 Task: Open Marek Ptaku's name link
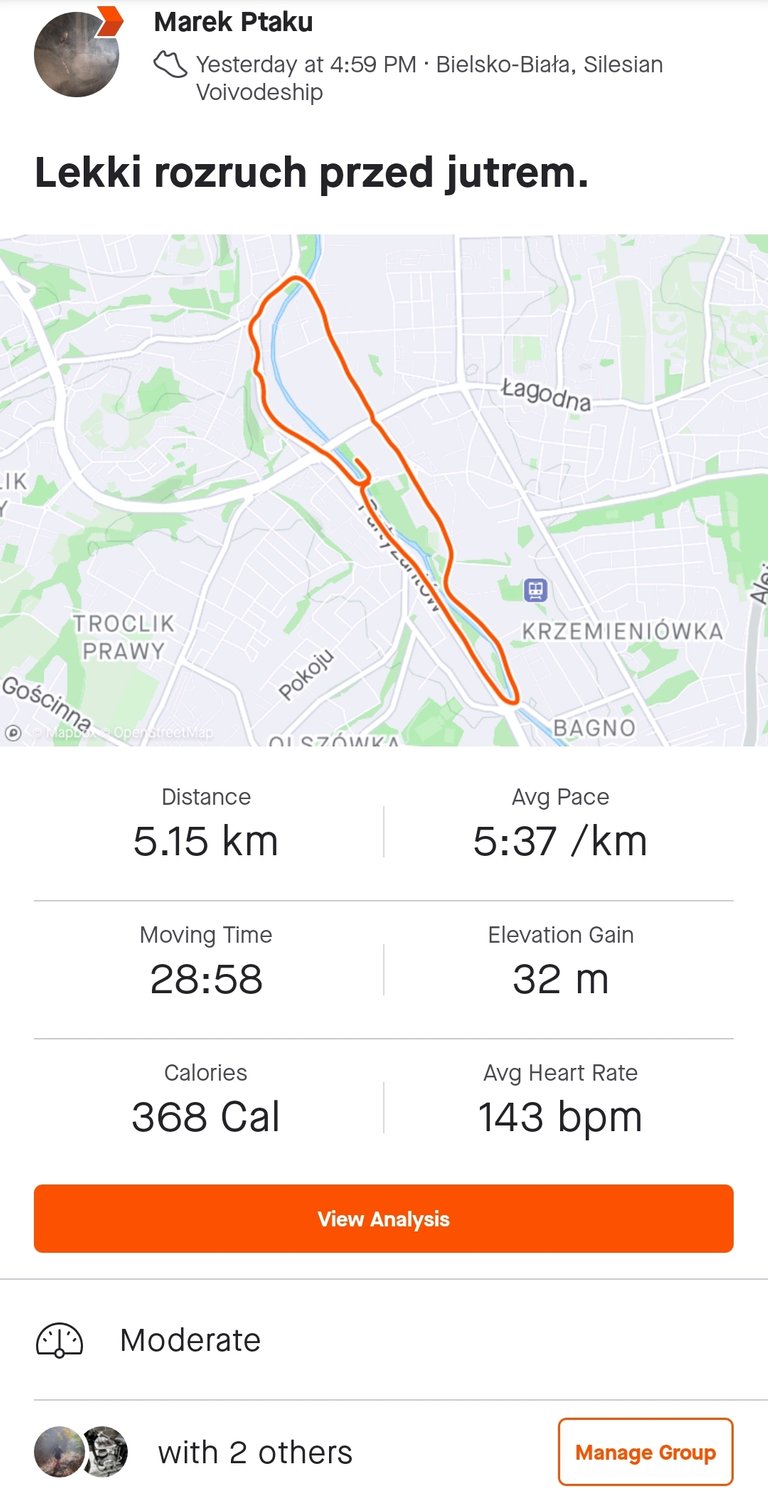tap(233, 22)
